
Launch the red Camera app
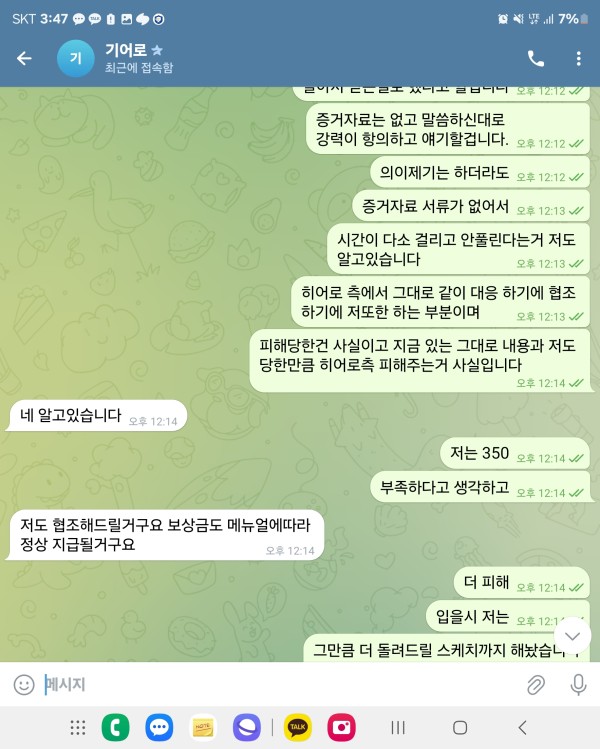pyautogui.click(x=342, y=727)
